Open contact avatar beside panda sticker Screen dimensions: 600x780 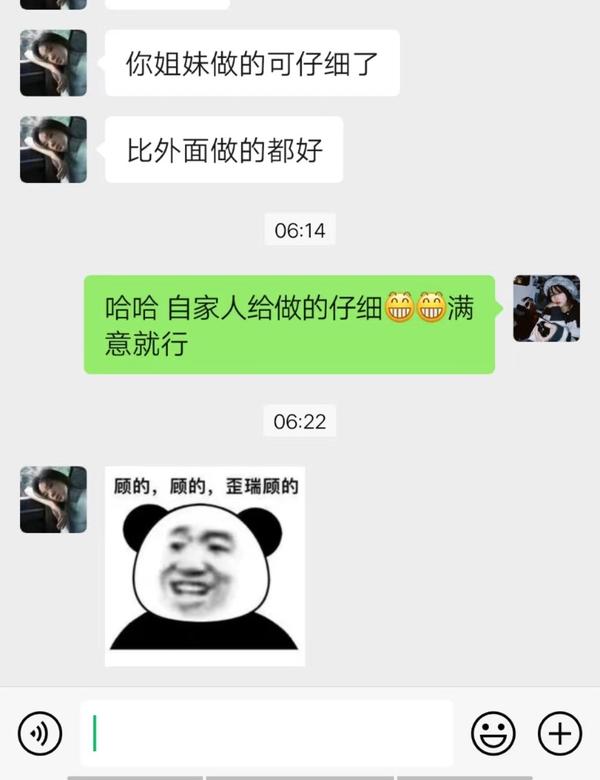coord(53,499)
